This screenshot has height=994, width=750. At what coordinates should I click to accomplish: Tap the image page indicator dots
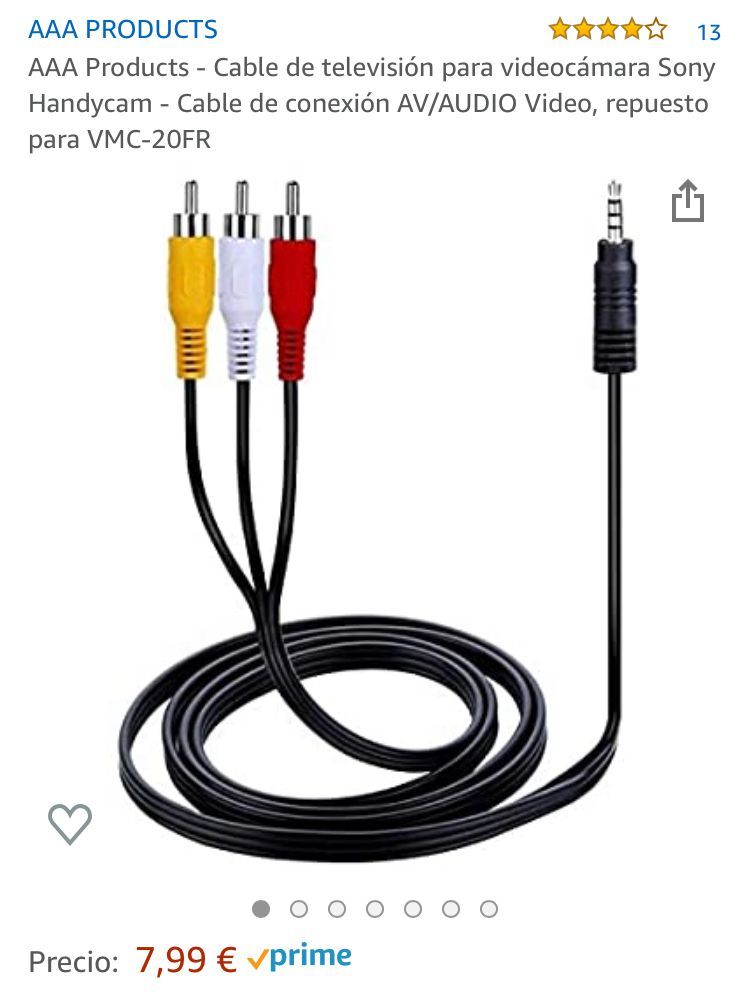coord(375,909)
